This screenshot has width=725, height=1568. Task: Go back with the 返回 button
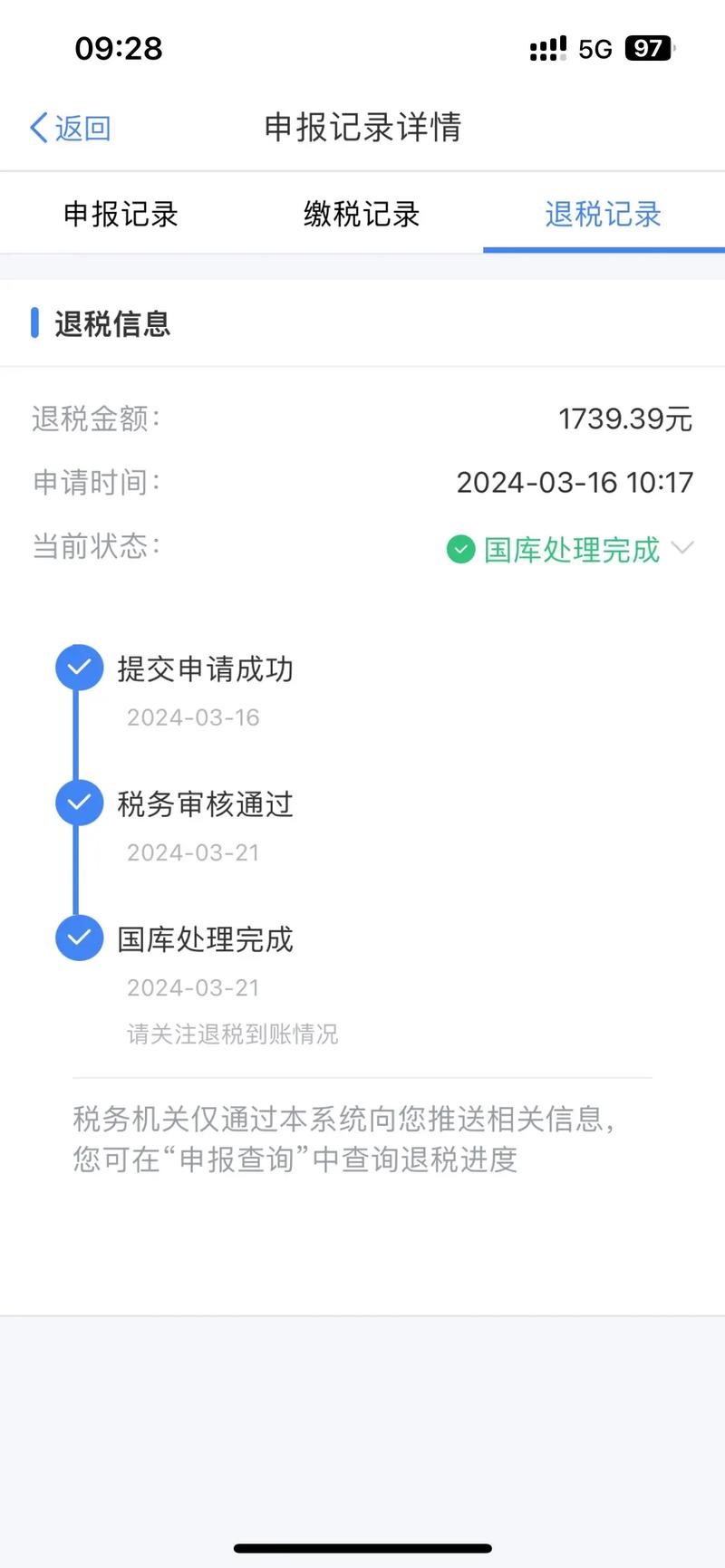click(71, 128)
